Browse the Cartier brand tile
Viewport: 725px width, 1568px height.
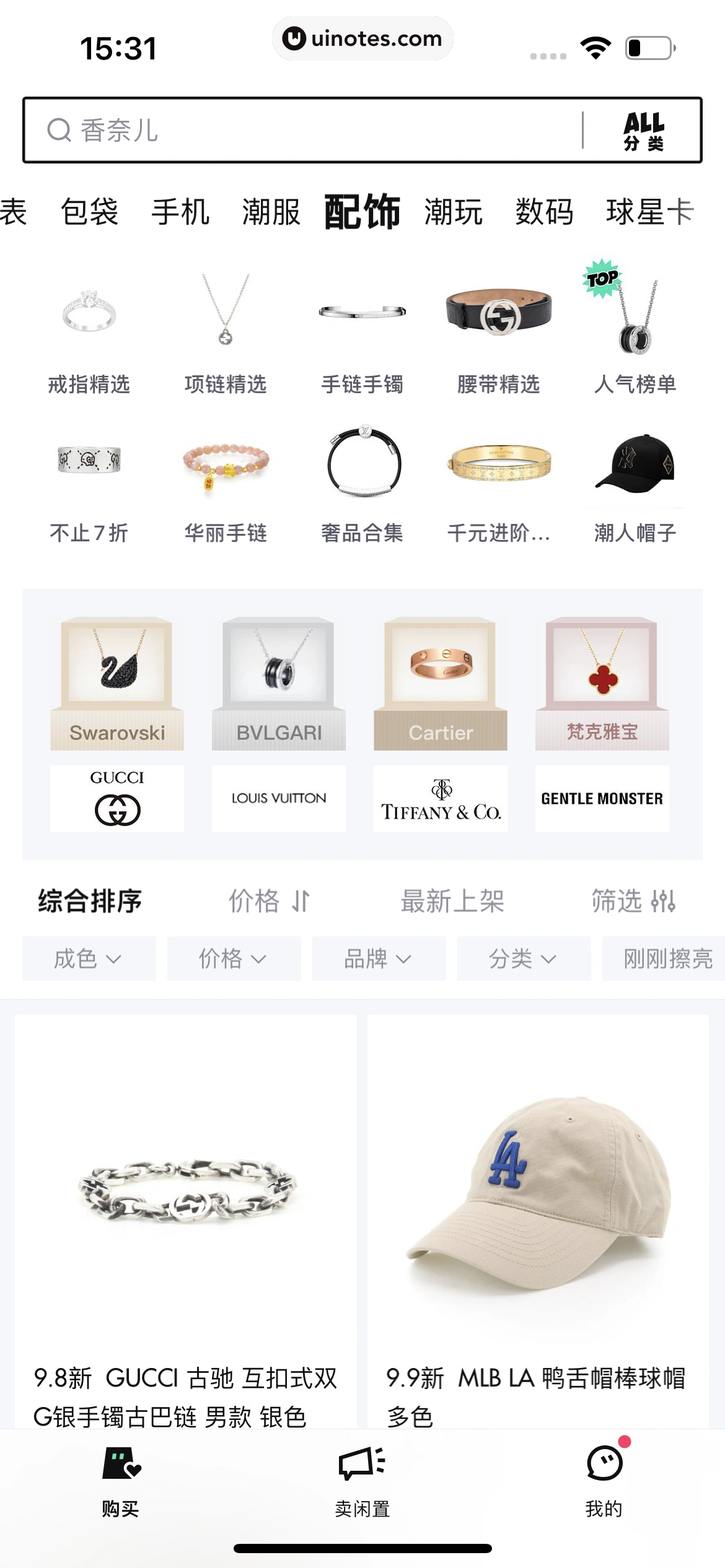(441, 684)
